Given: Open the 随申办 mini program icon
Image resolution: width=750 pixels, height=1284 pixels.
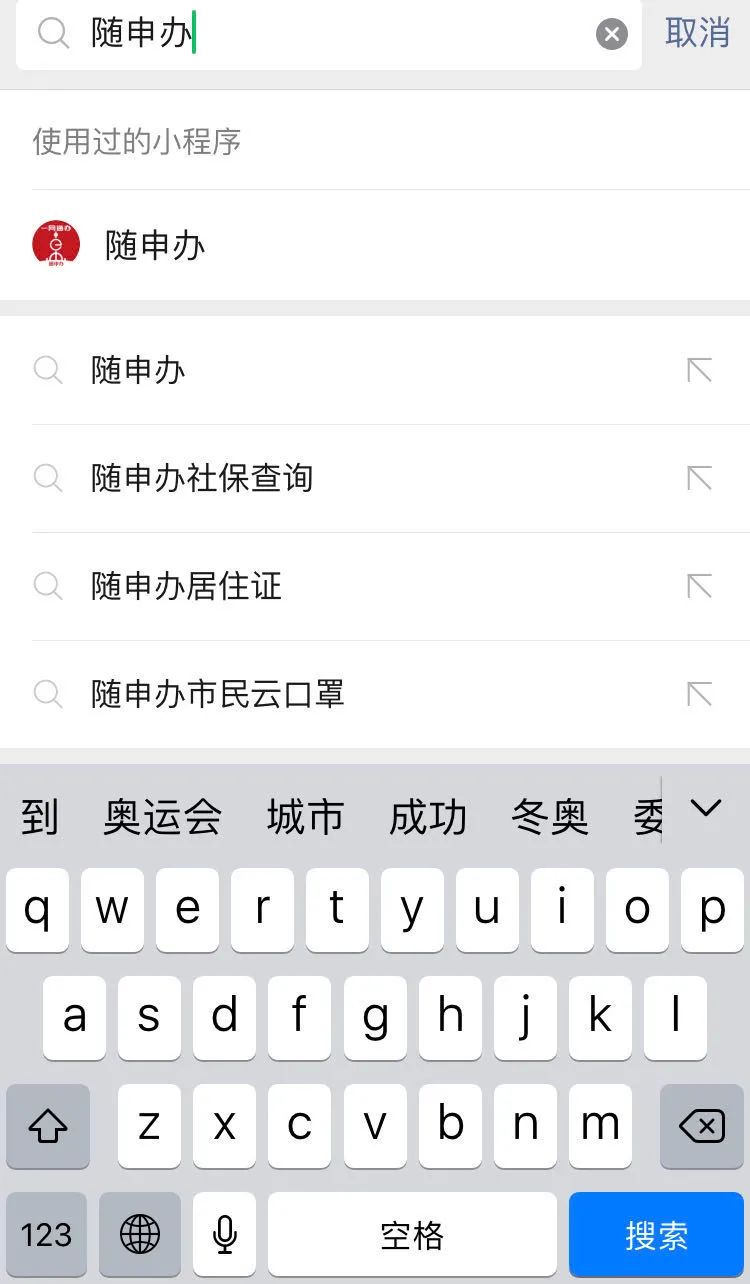Looking at the screenshot, I should pos(55,243).
